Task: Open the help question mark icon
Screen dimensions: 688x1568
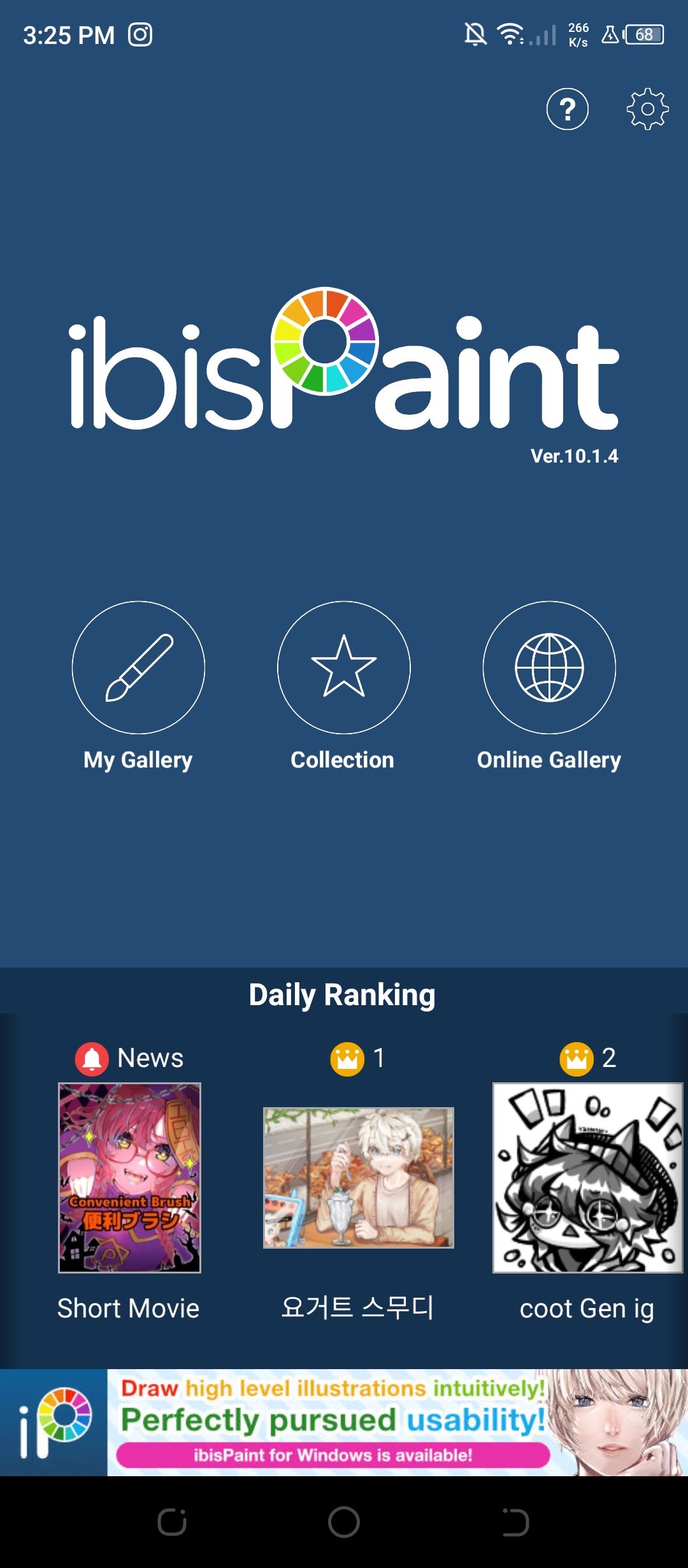Action: point(567,109)
